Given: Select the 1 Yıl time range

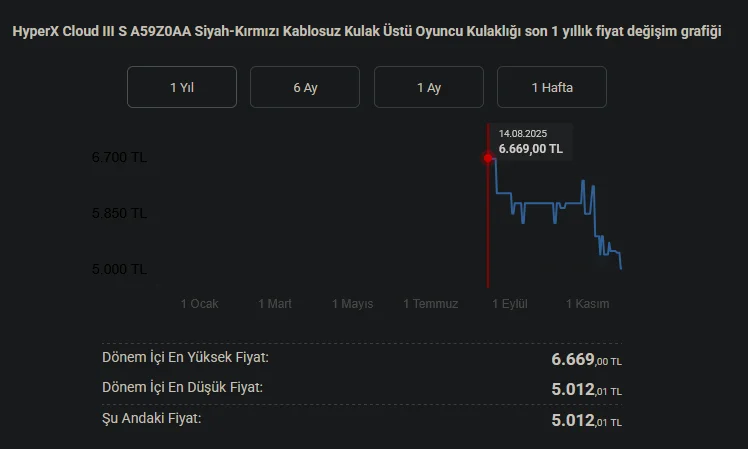Looking at the screenshot, I should pyautogui.click(x=182, y=87).
